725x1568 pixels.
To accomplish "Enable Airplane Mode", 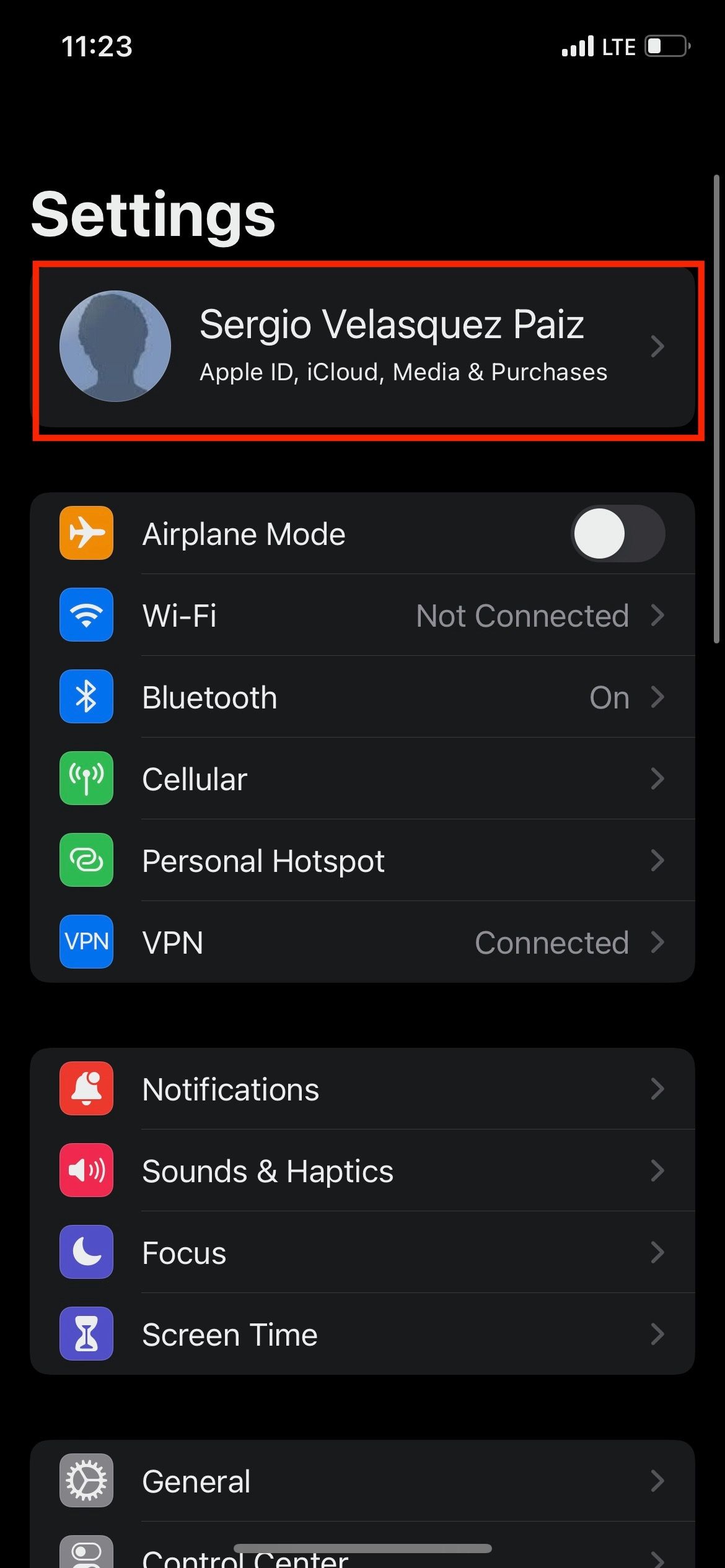I will (617, 533).
